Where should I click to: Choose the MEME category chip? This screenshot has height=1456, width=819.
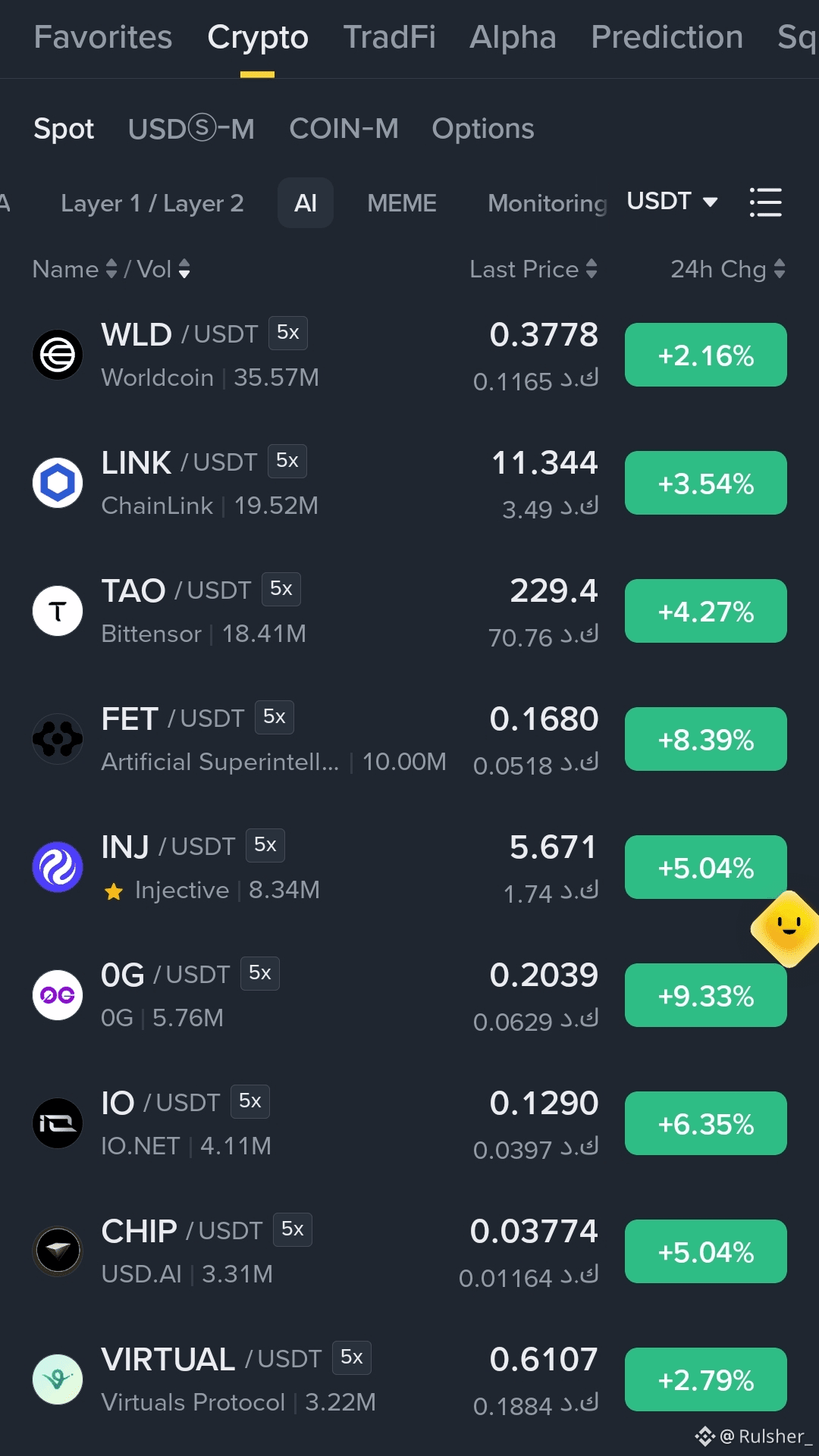tap(402, 203)
